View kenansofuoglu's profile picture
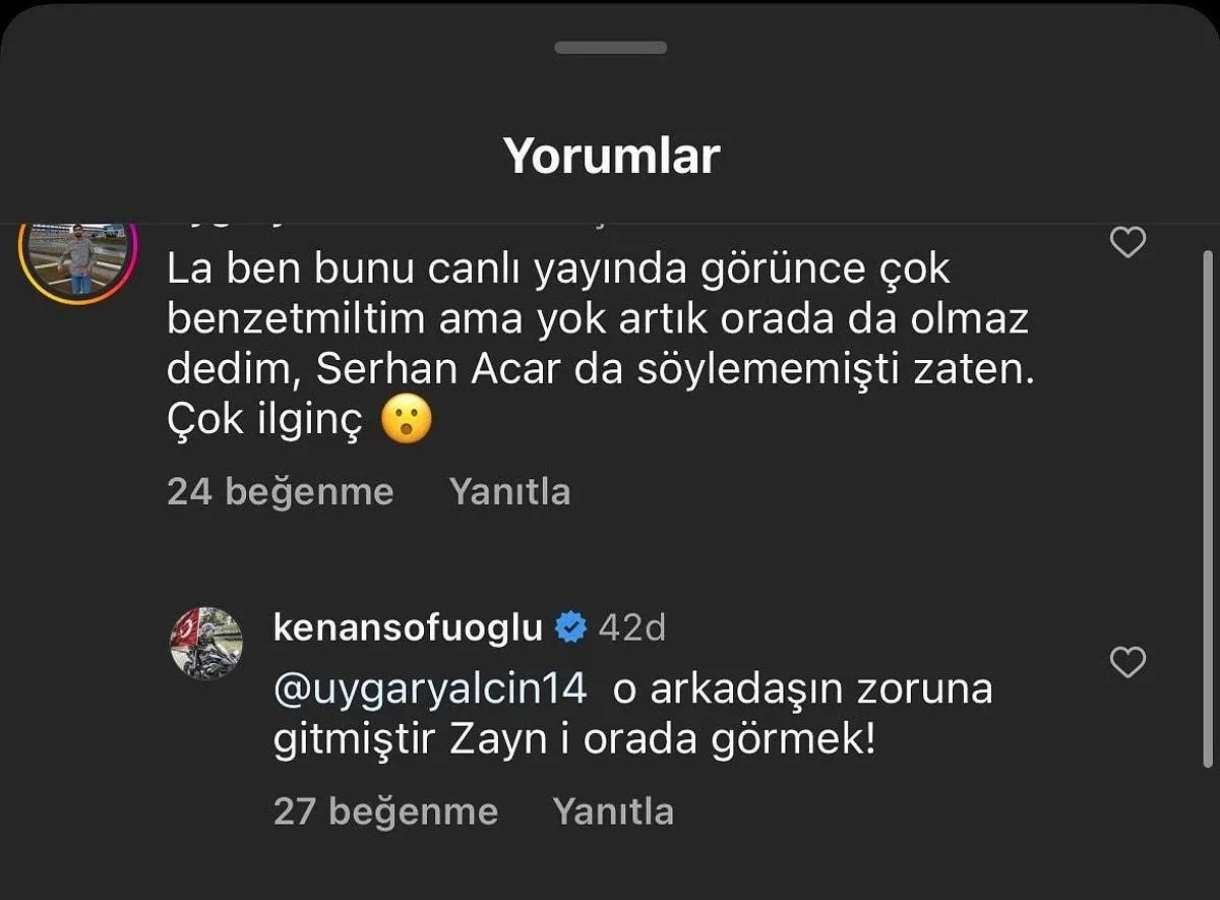 click(x=207, y=643)
